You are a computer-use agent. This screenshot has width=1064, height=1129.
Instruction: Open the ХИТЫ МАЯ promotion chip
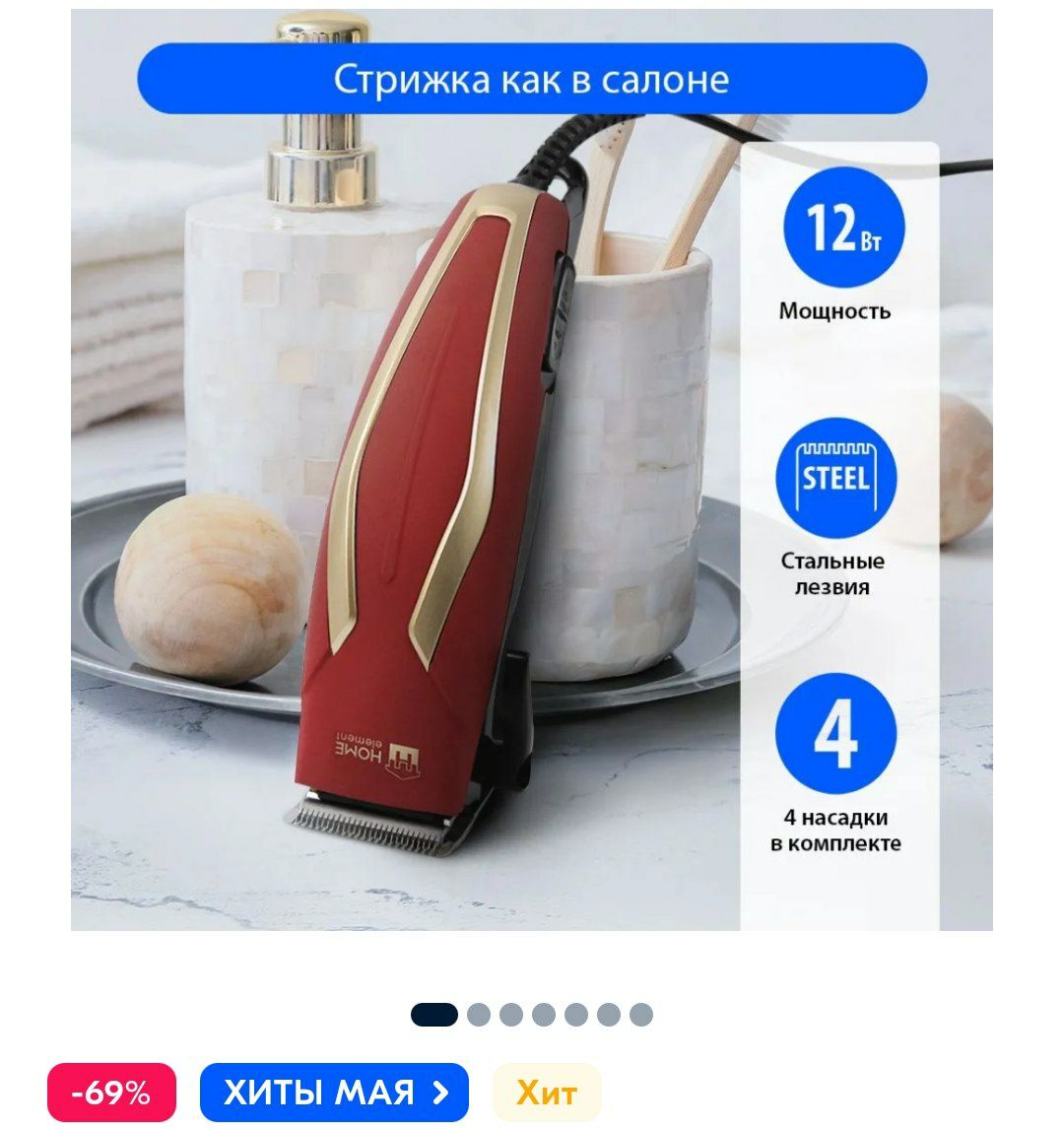coord(334,1093)
